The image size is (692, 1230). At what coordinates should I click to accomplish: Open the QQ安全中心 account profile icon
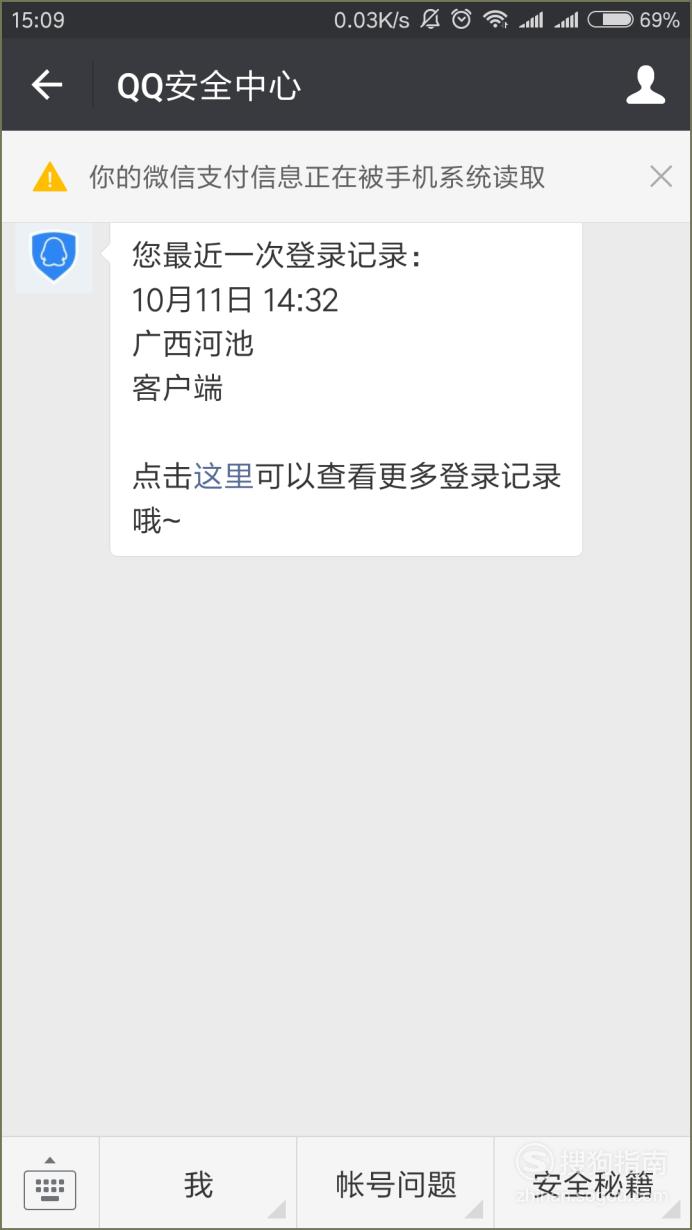pos(646,86)
